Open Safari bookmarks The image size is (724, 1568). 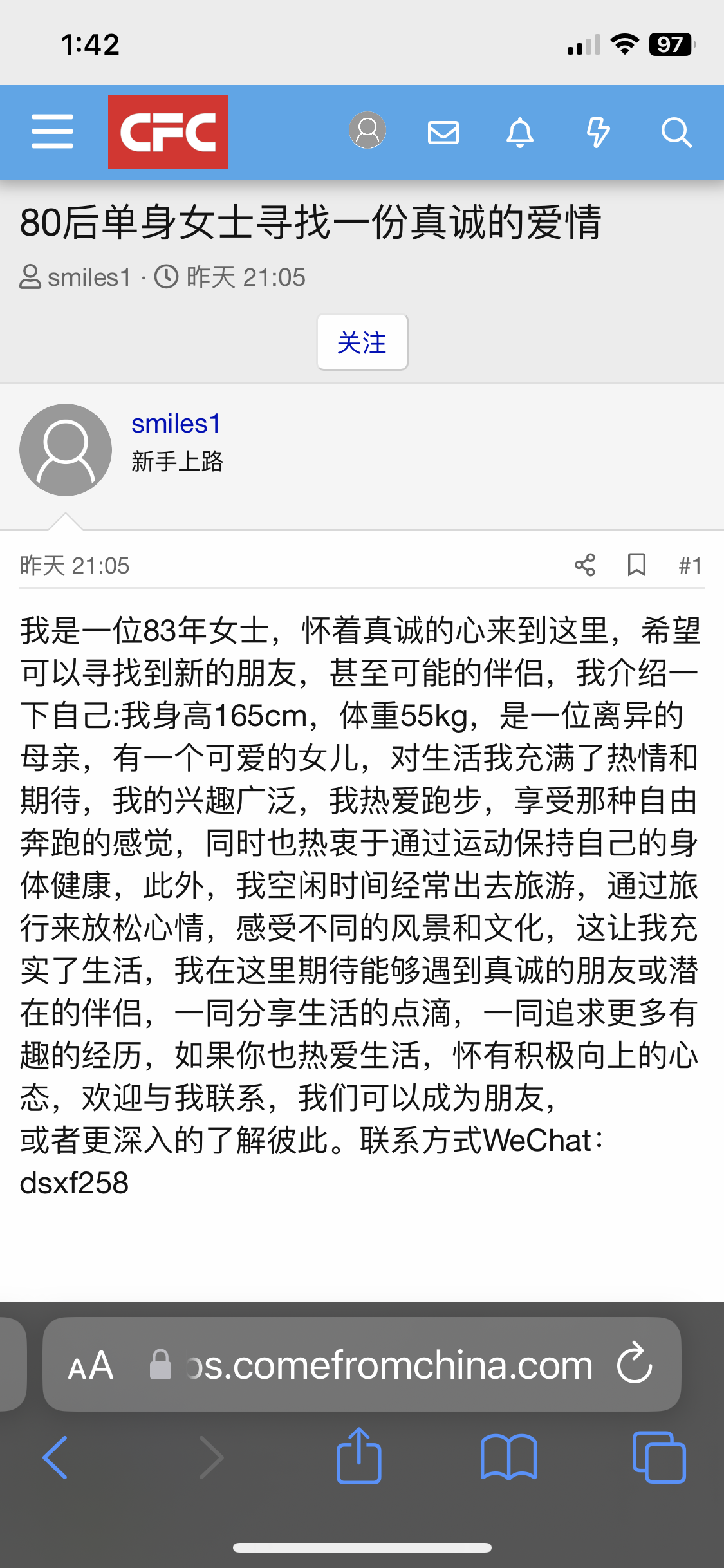pos(508,1457)
